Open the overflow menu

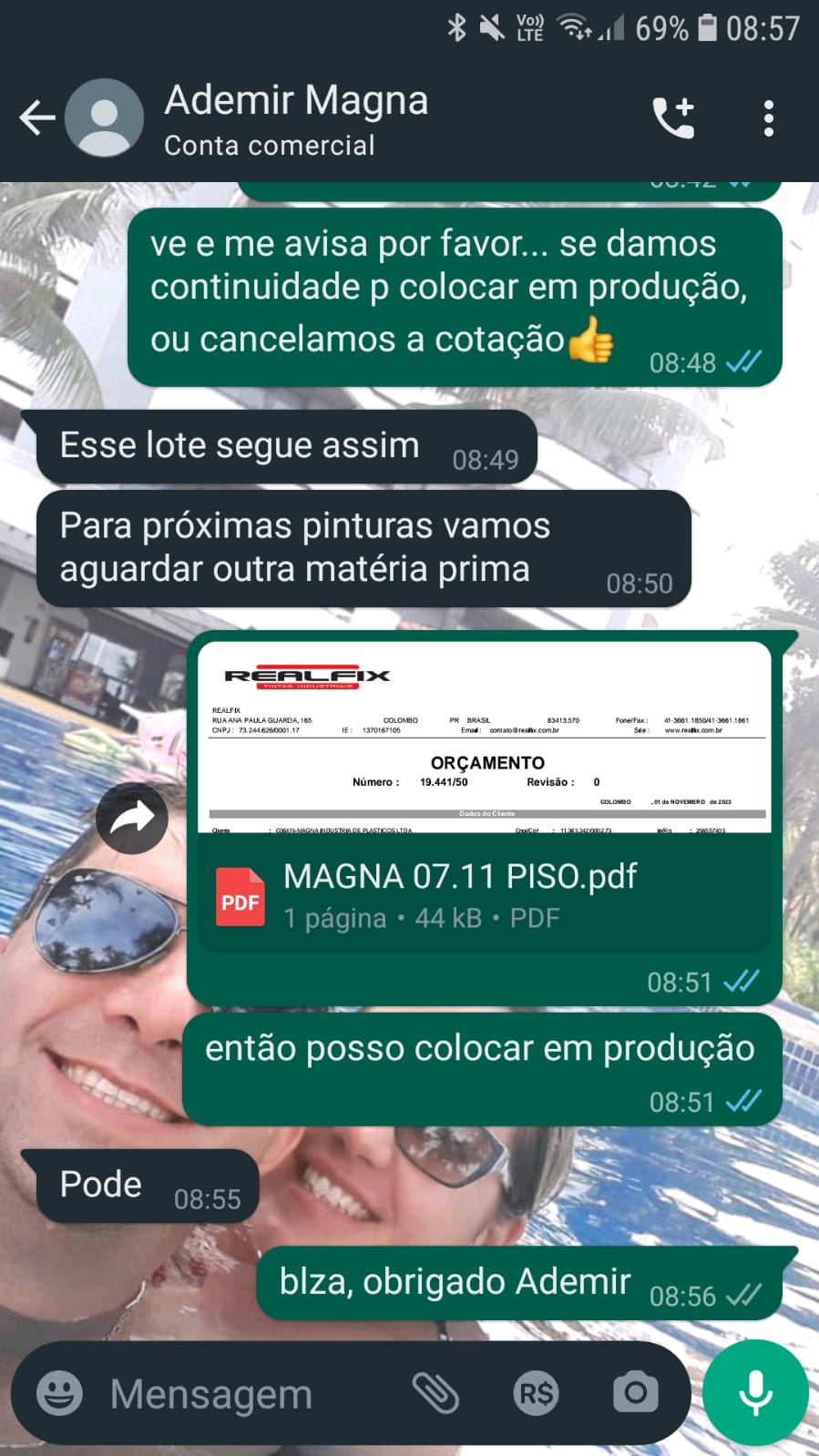coord(768,118)
